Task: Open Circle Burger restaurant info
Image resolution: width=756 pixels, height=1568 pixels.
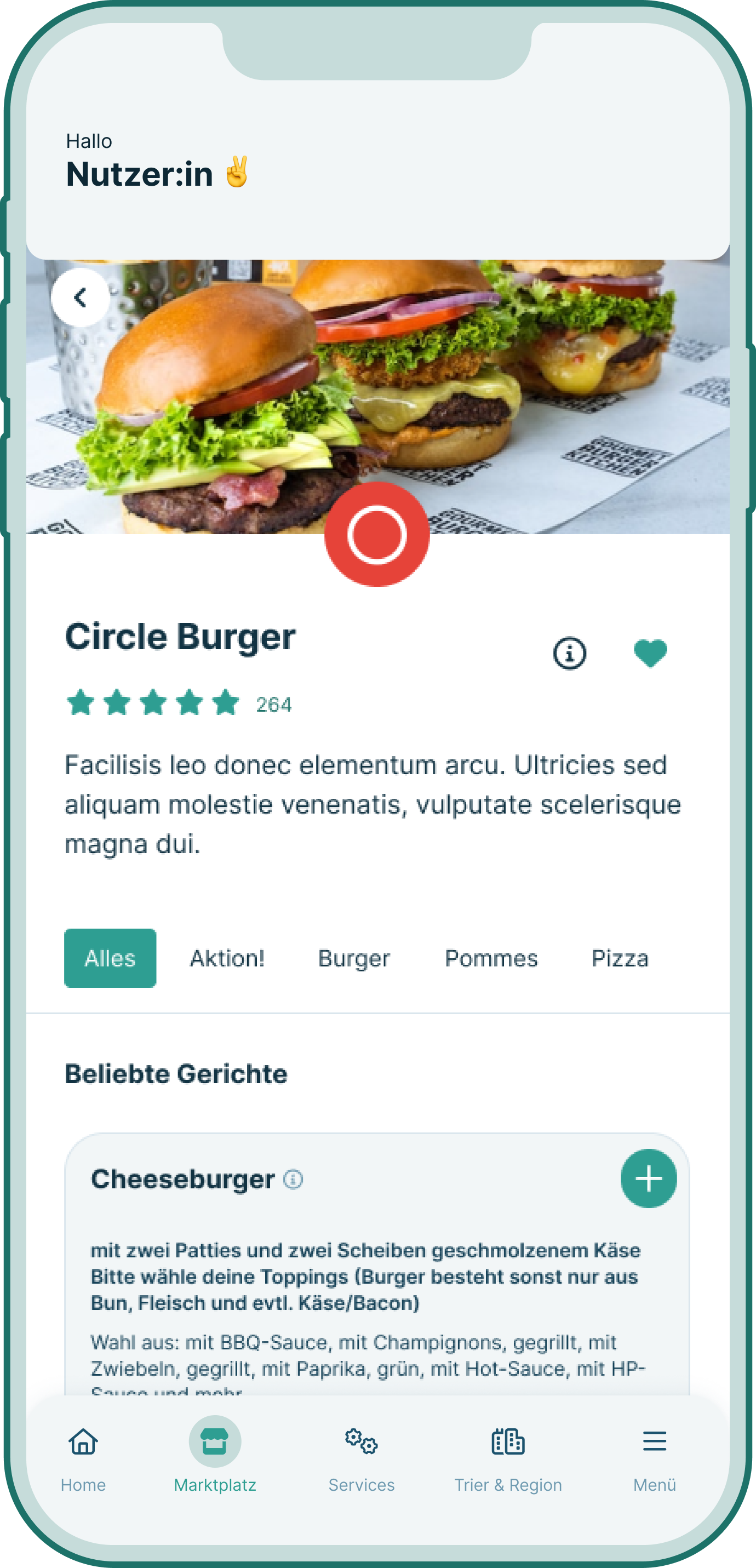Action: tap(569, 653)
